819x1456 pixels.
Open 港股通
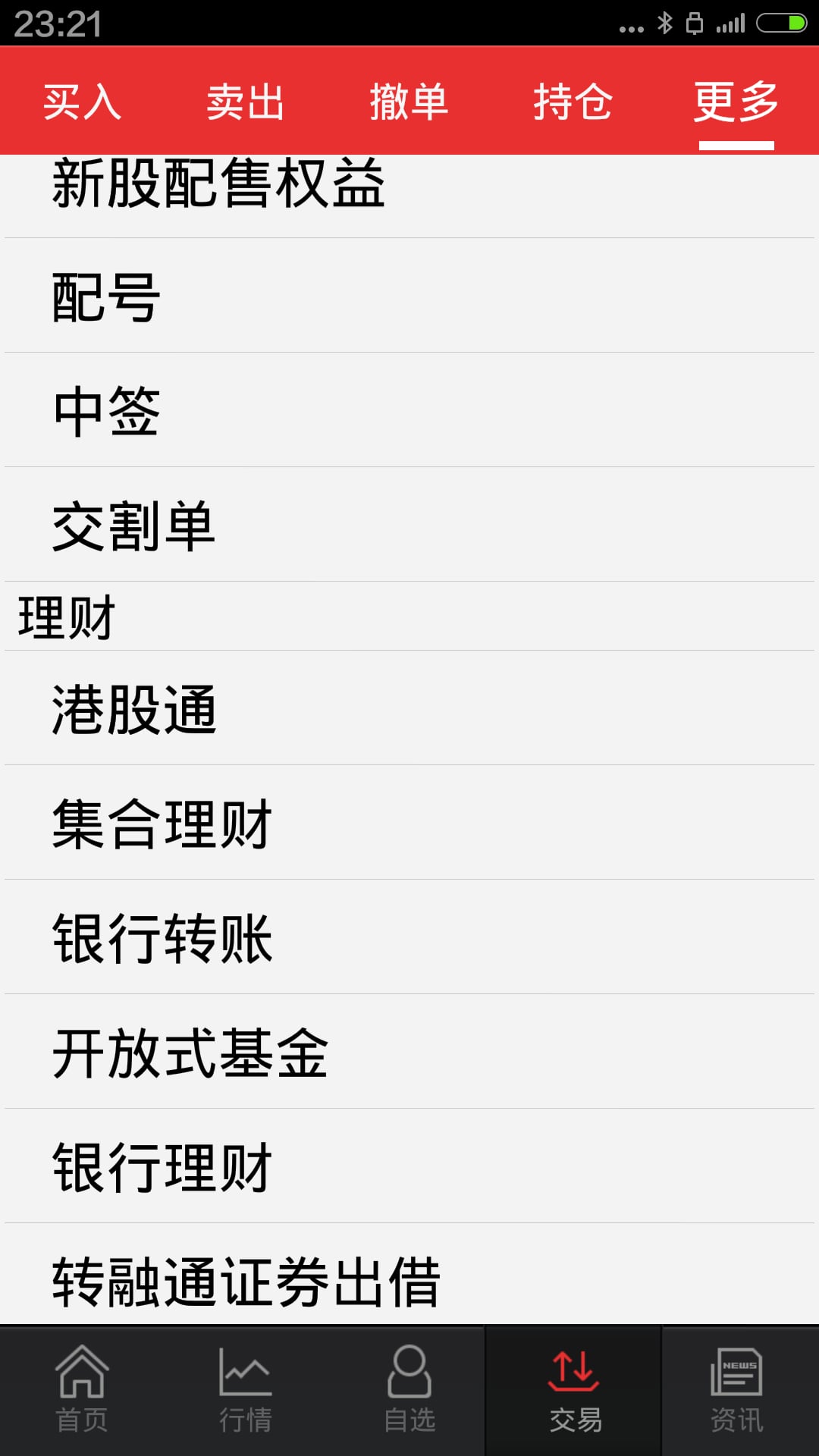(409, 709)
